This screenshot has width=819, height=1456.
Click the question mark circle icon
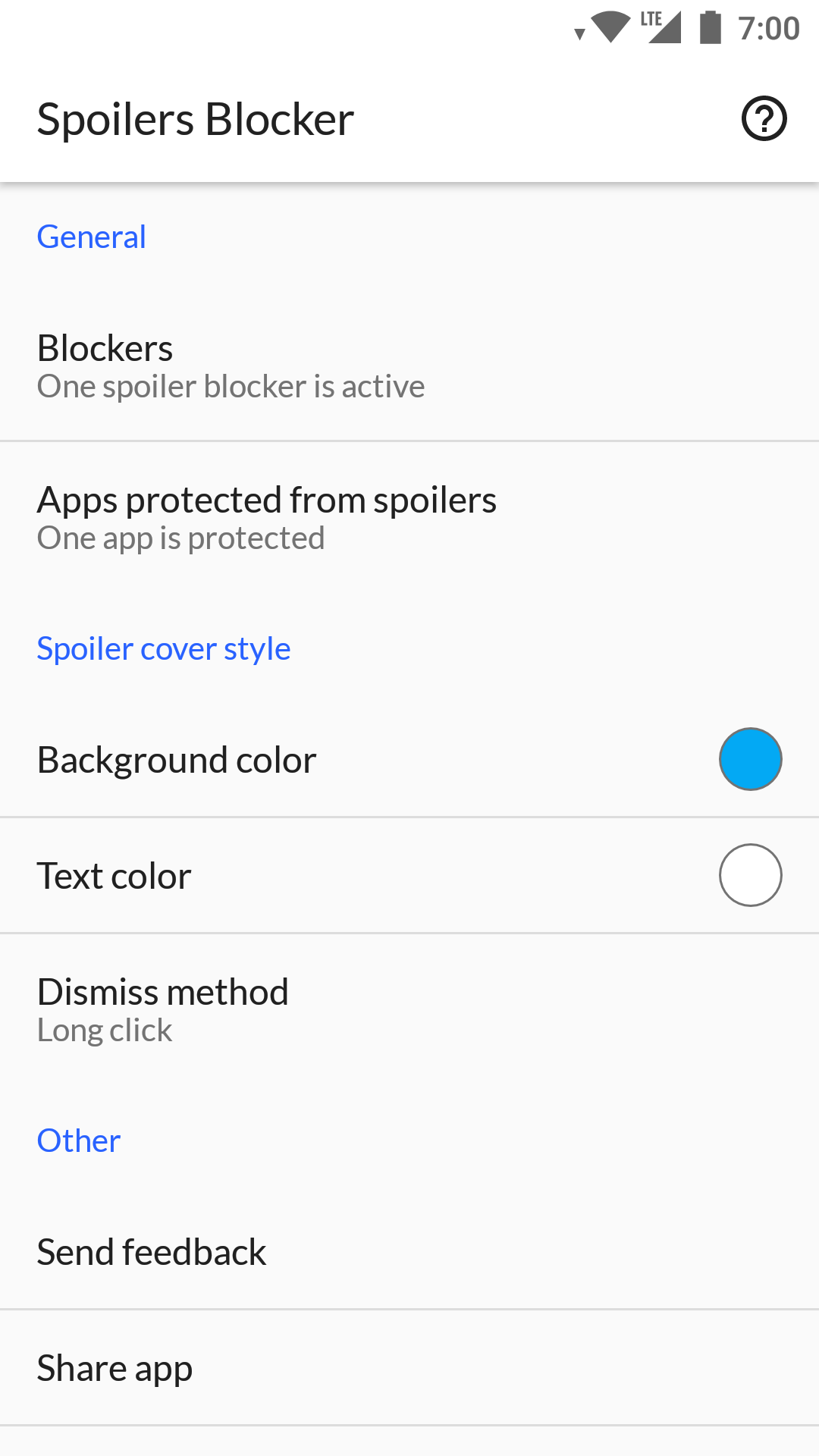(764, 118)
